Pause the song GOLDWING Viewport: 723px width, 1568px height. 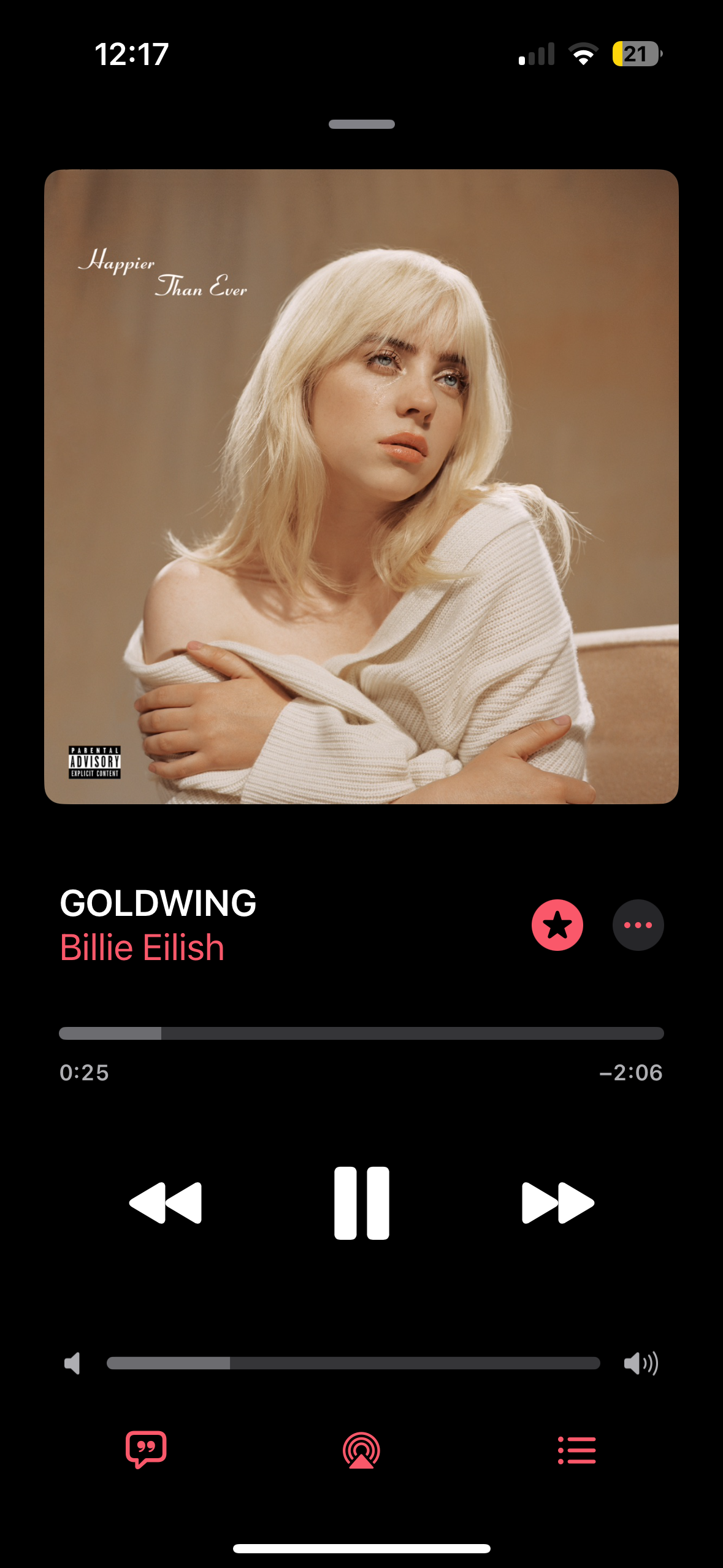(361, 1203)
